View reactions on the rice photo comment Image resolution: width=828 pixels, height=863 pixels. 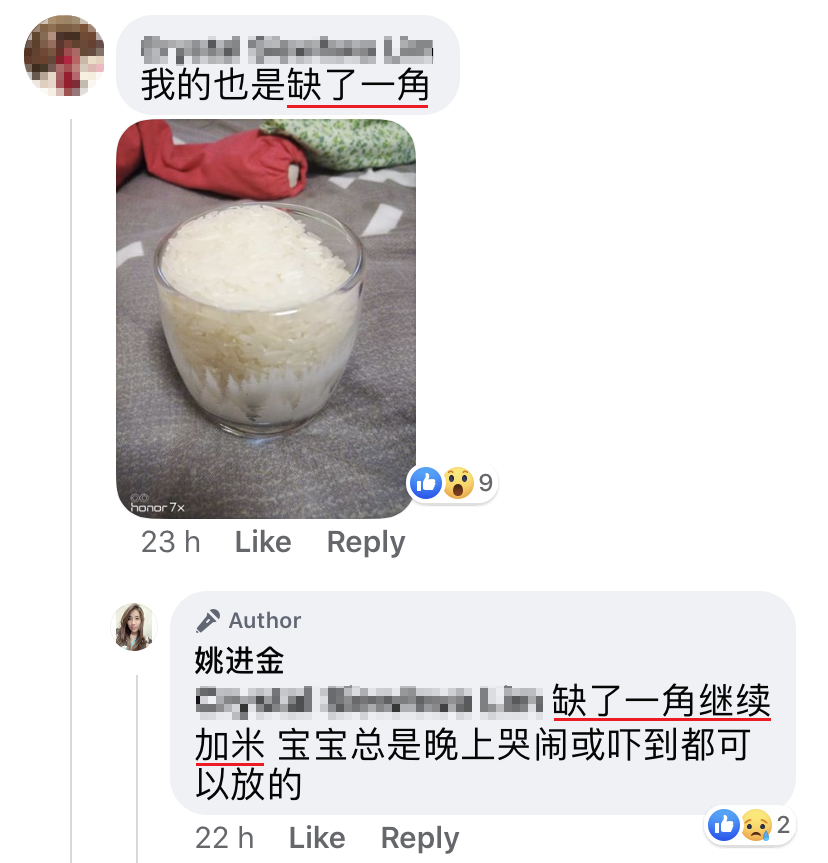[453, 484]
